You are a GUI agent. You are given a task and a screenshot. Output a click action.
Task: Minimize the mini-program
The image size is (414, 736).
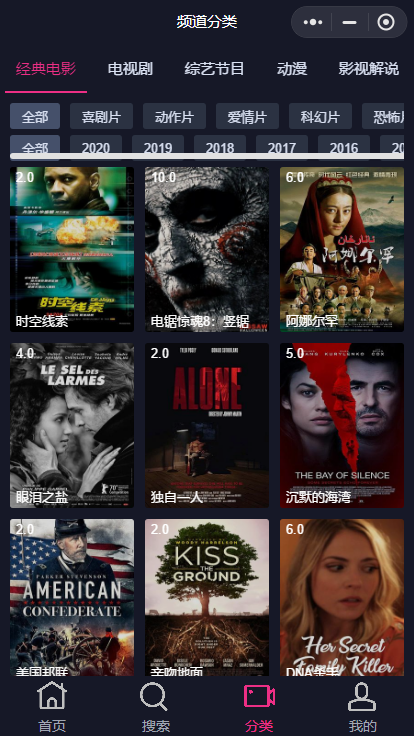click(x=349, y=22)
